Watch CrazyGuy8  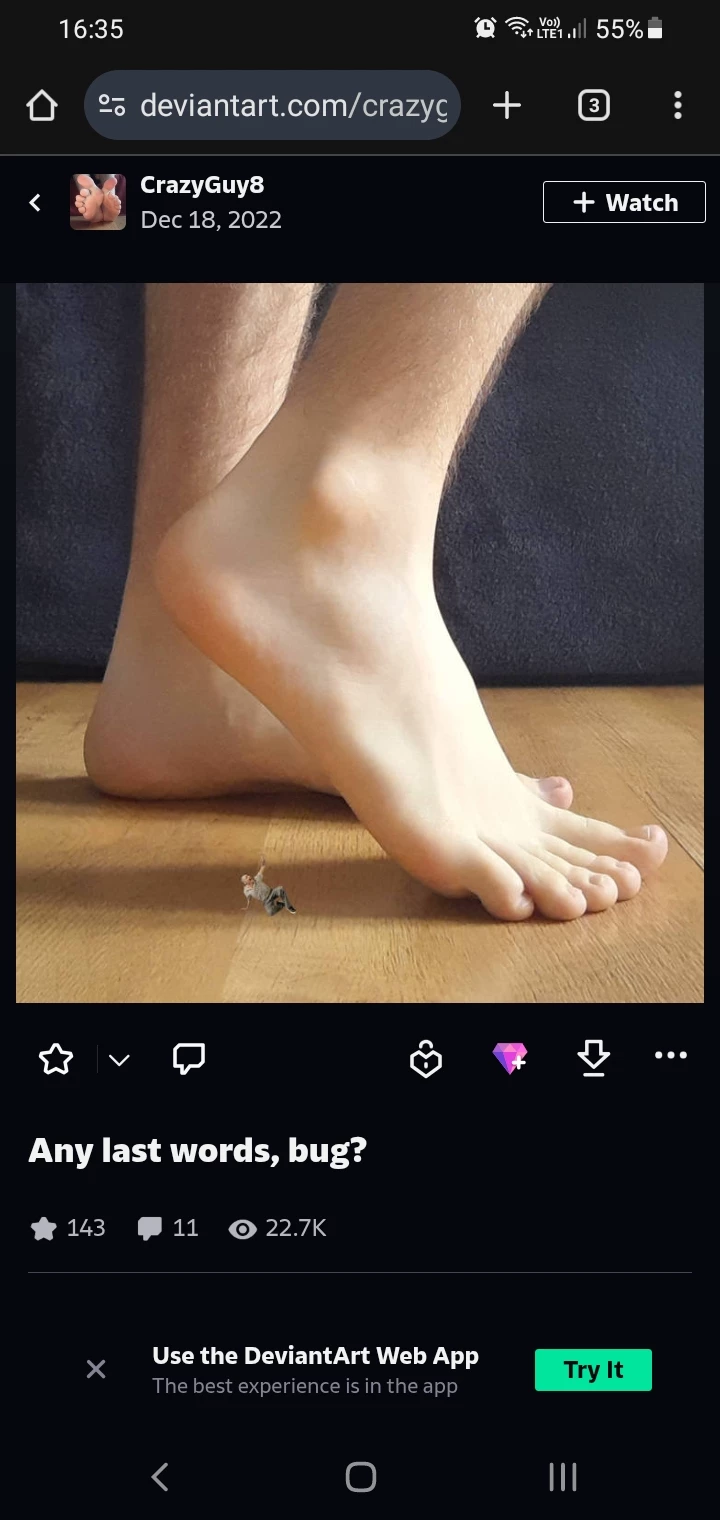click(x=624, y=202)
